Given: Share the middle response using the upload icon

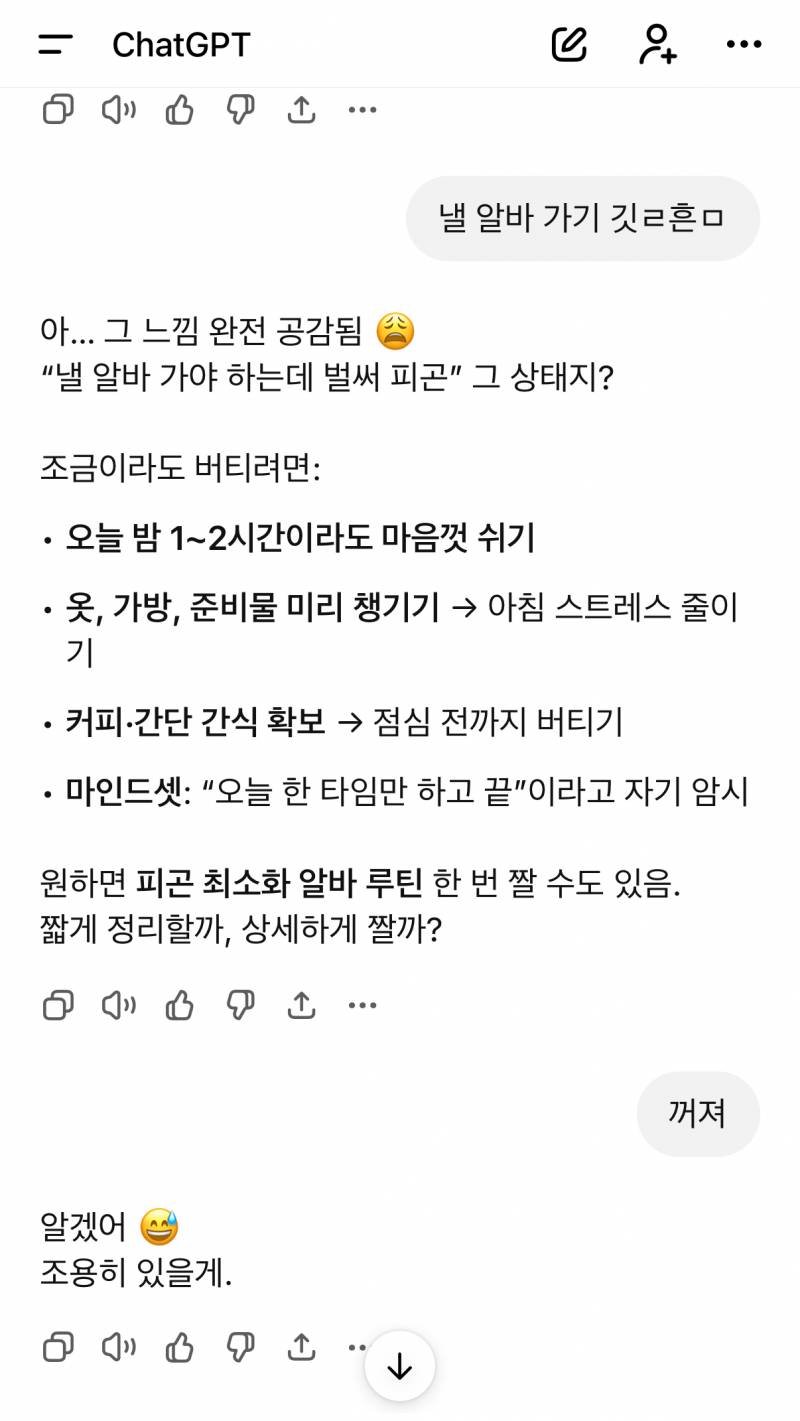Looking at the screenshot, I should coord(302,1004).
